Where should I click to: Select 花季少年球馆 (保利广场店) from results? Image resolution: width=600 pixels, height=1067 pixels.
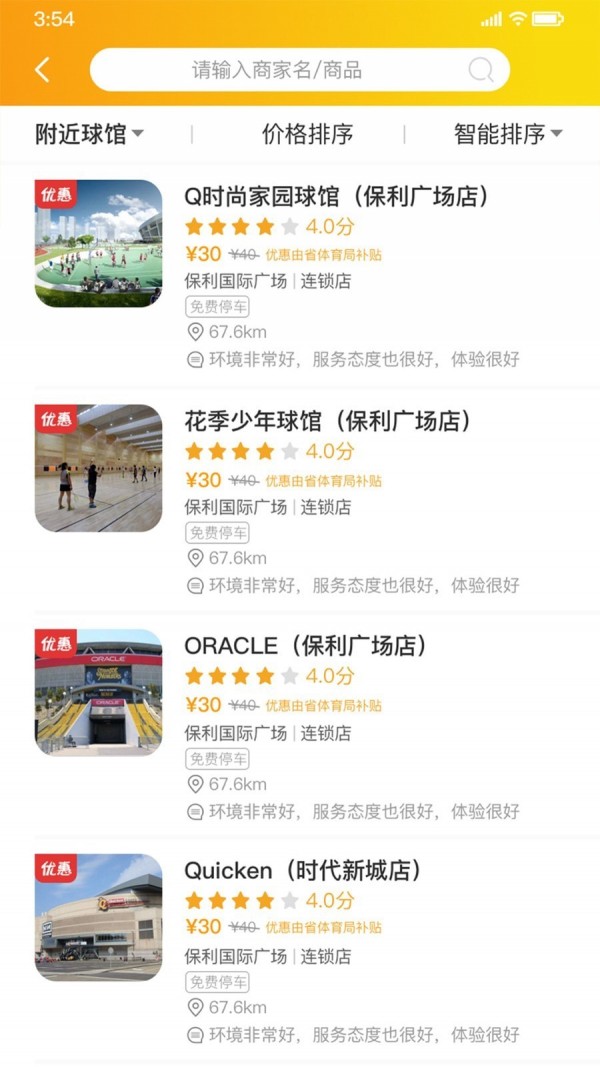pos(327,421)
